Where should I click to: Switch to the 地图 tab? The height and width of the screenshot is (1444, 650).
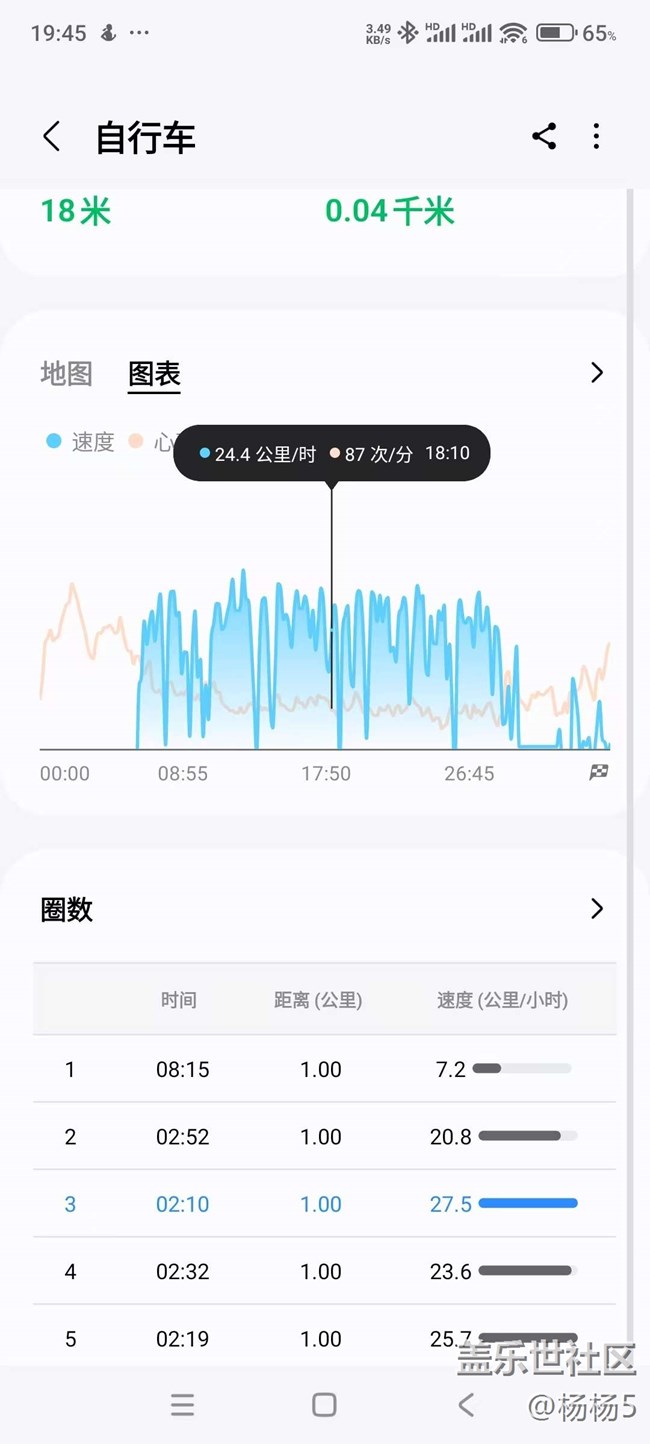66,373
